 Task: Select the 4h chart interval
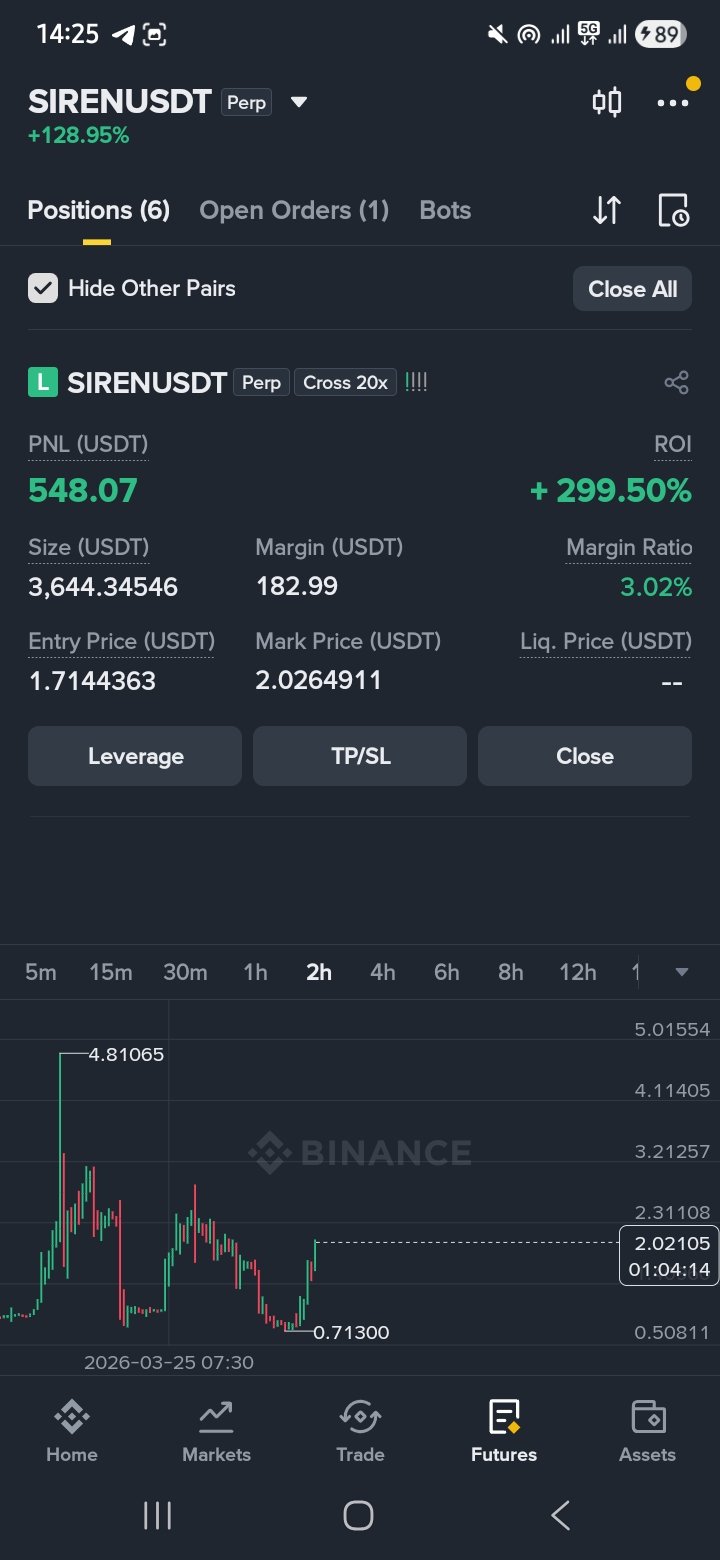(382, 972)
